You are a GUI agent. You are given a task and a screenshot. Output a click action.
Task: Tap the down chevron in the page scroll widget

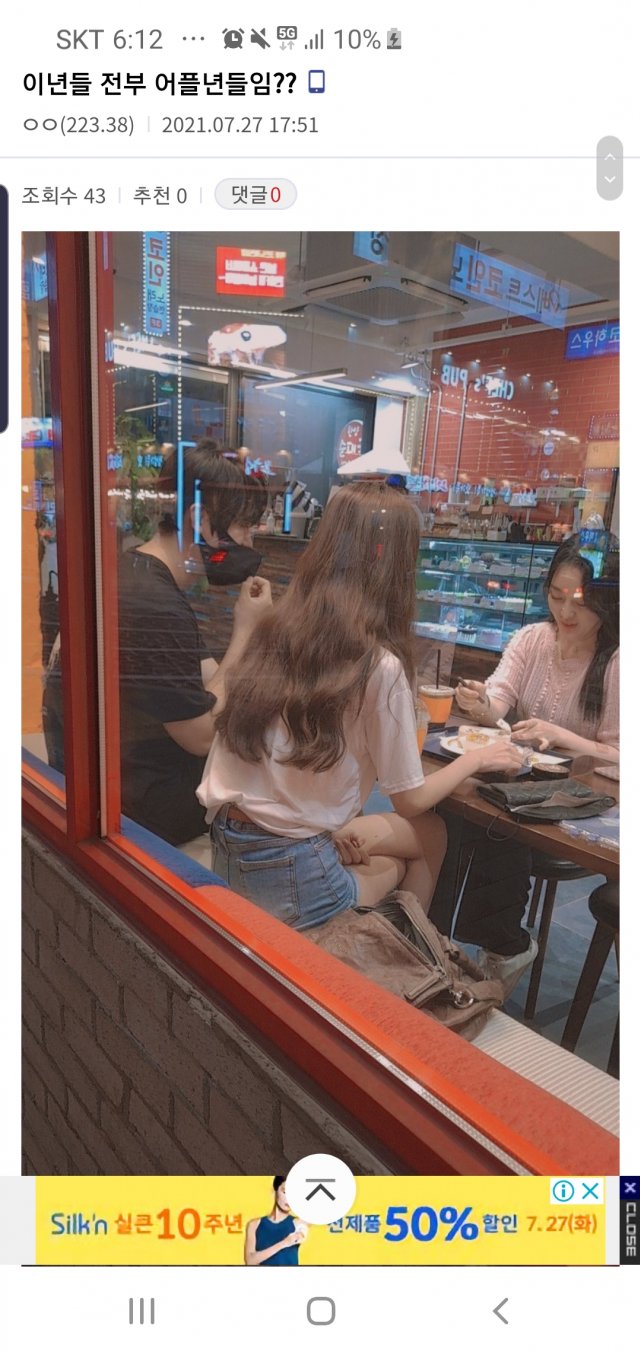click(610, 180)
